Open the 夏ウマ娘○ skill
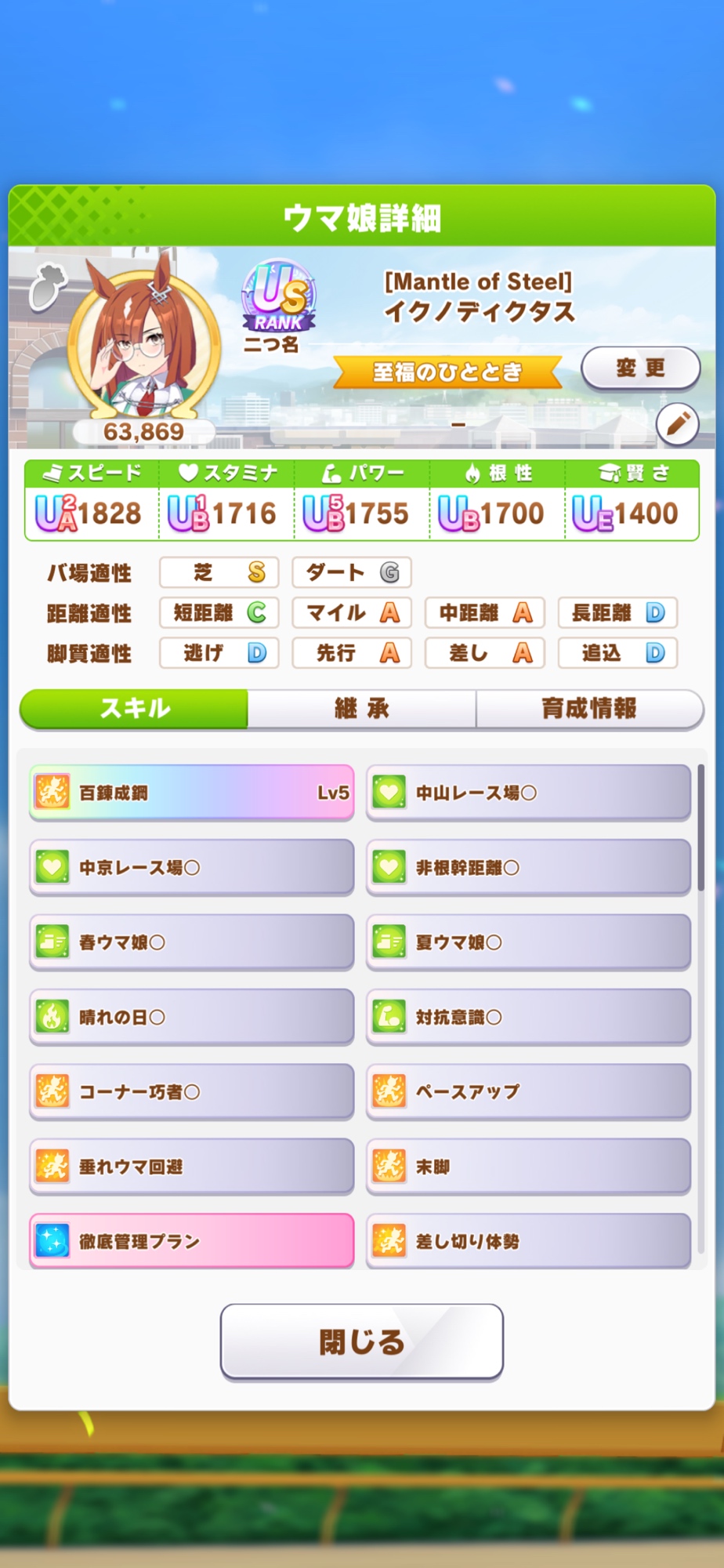Viewport: 724px width, 1568px height. coord(528,942)
